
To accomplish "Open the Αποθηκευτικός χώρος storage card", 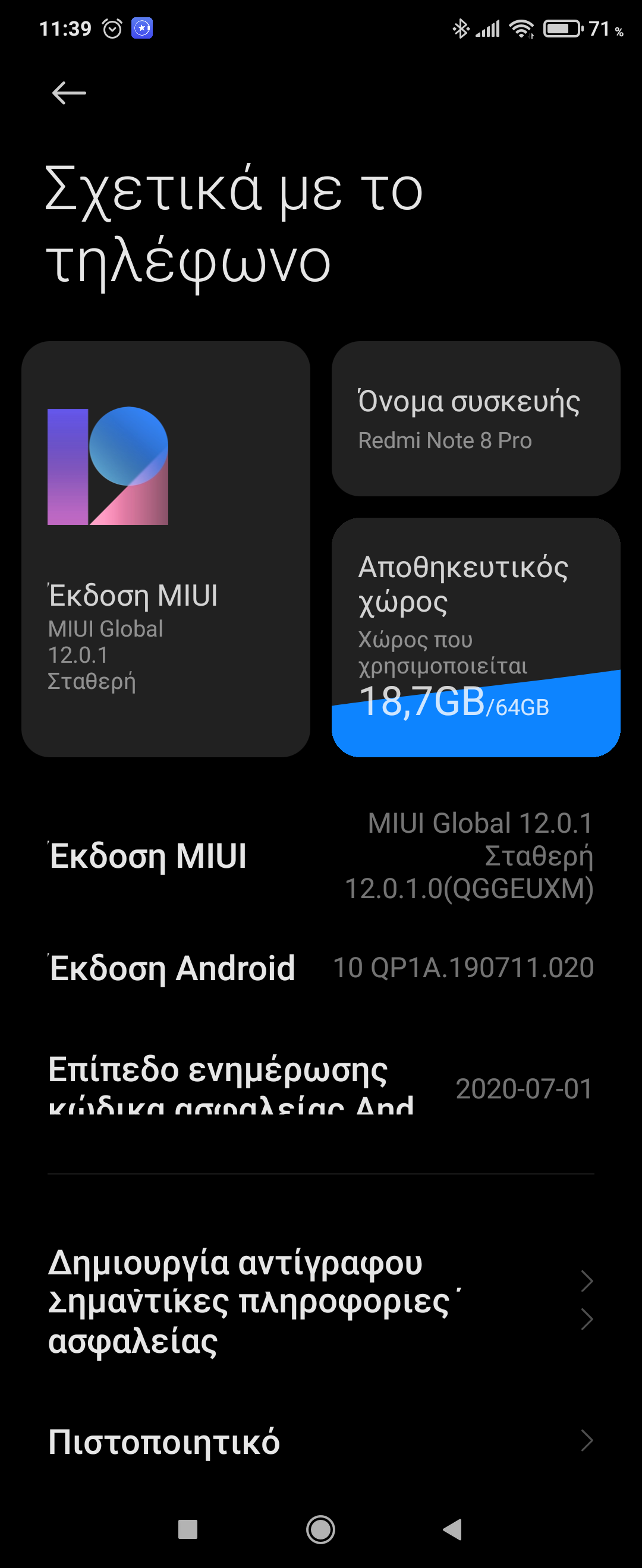I will pyautogui.click(x=476, y=637).
